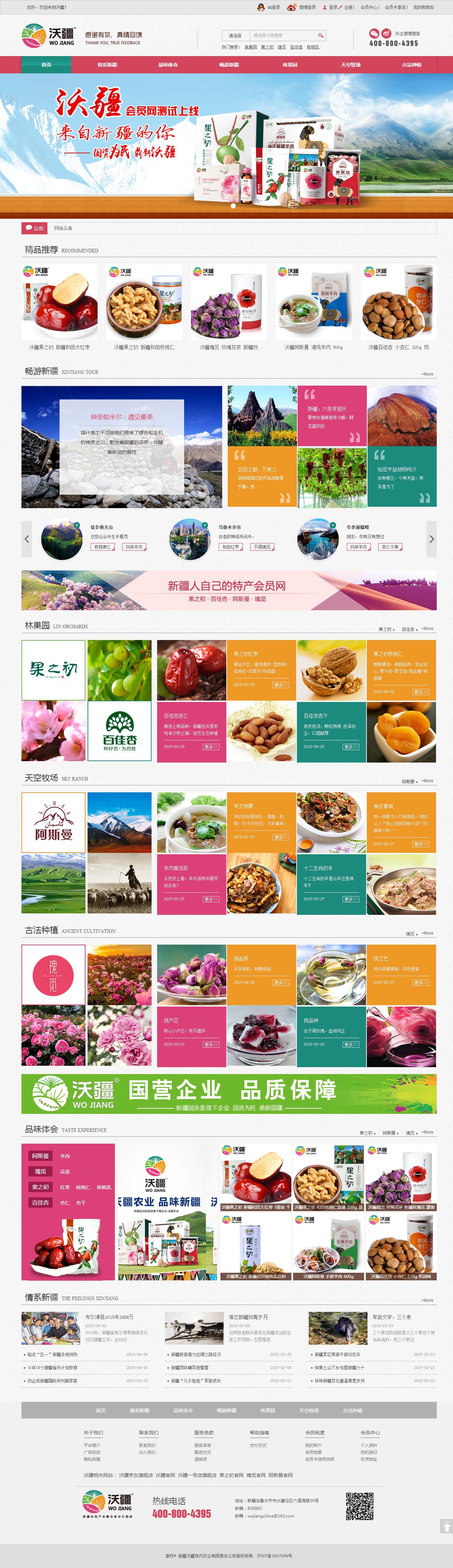This screenshot has height=1568, width=453.
Task: Switch to the 品味体会 nav tab
Action: (168, 64)
